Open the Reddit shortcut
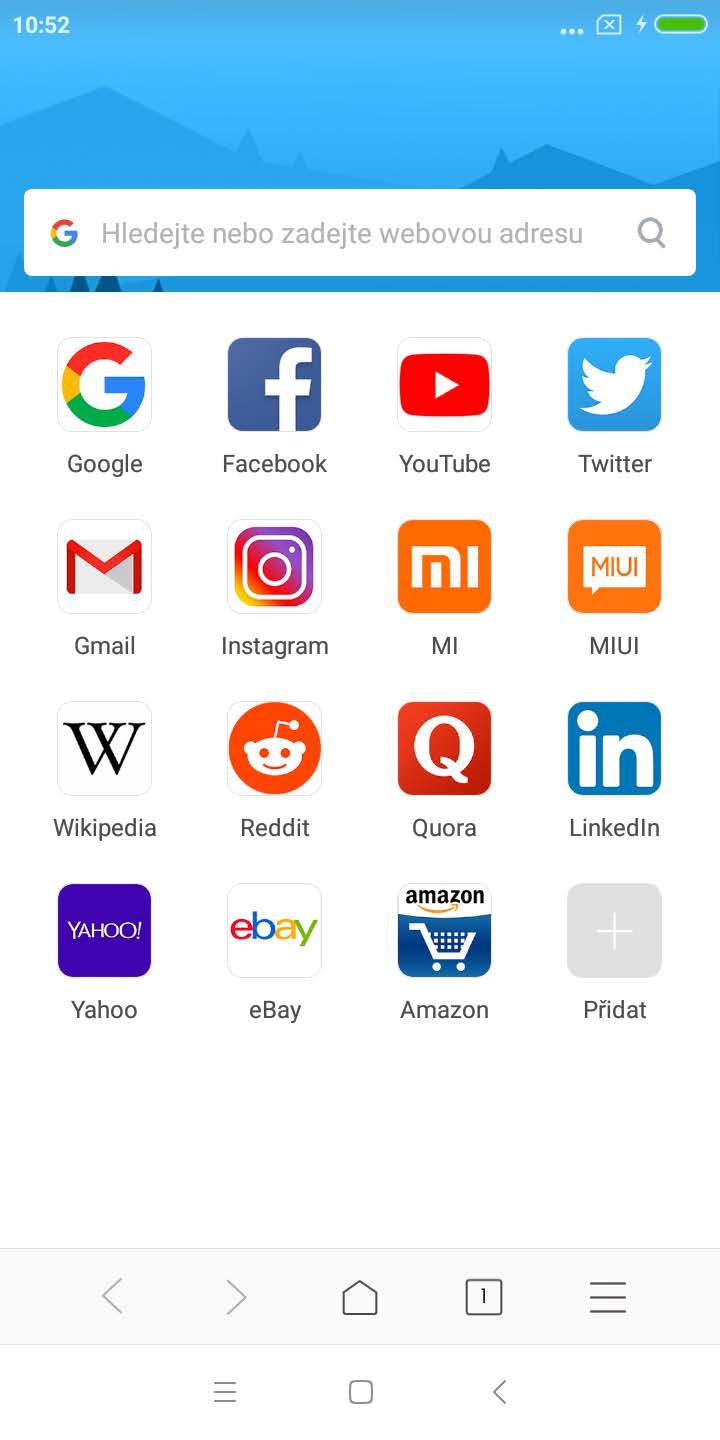 [274, 749]
